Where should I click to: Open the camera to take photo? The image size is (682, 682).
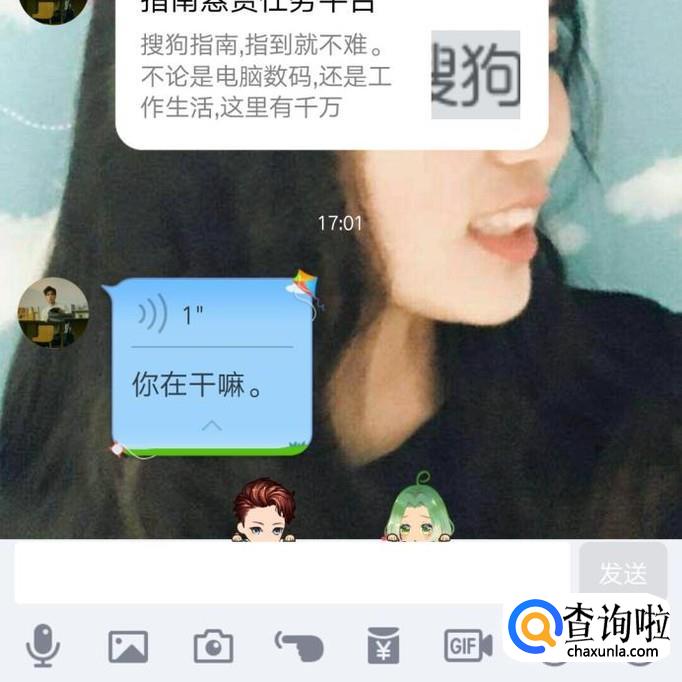pyautogui.click(x=213, y=647)
